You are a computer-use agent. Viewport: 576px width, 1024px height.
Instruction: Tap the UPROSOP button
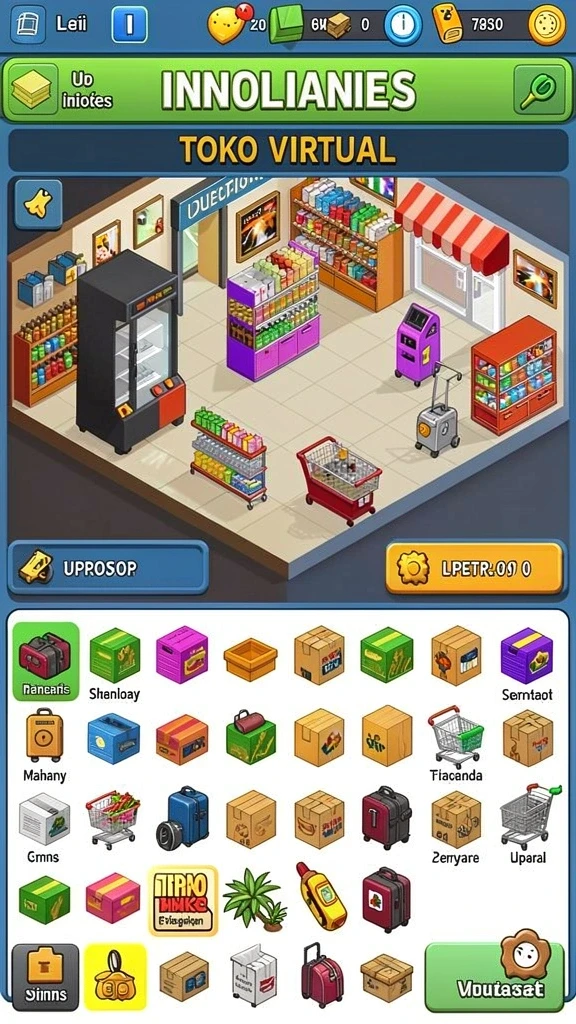click(108, 568)
